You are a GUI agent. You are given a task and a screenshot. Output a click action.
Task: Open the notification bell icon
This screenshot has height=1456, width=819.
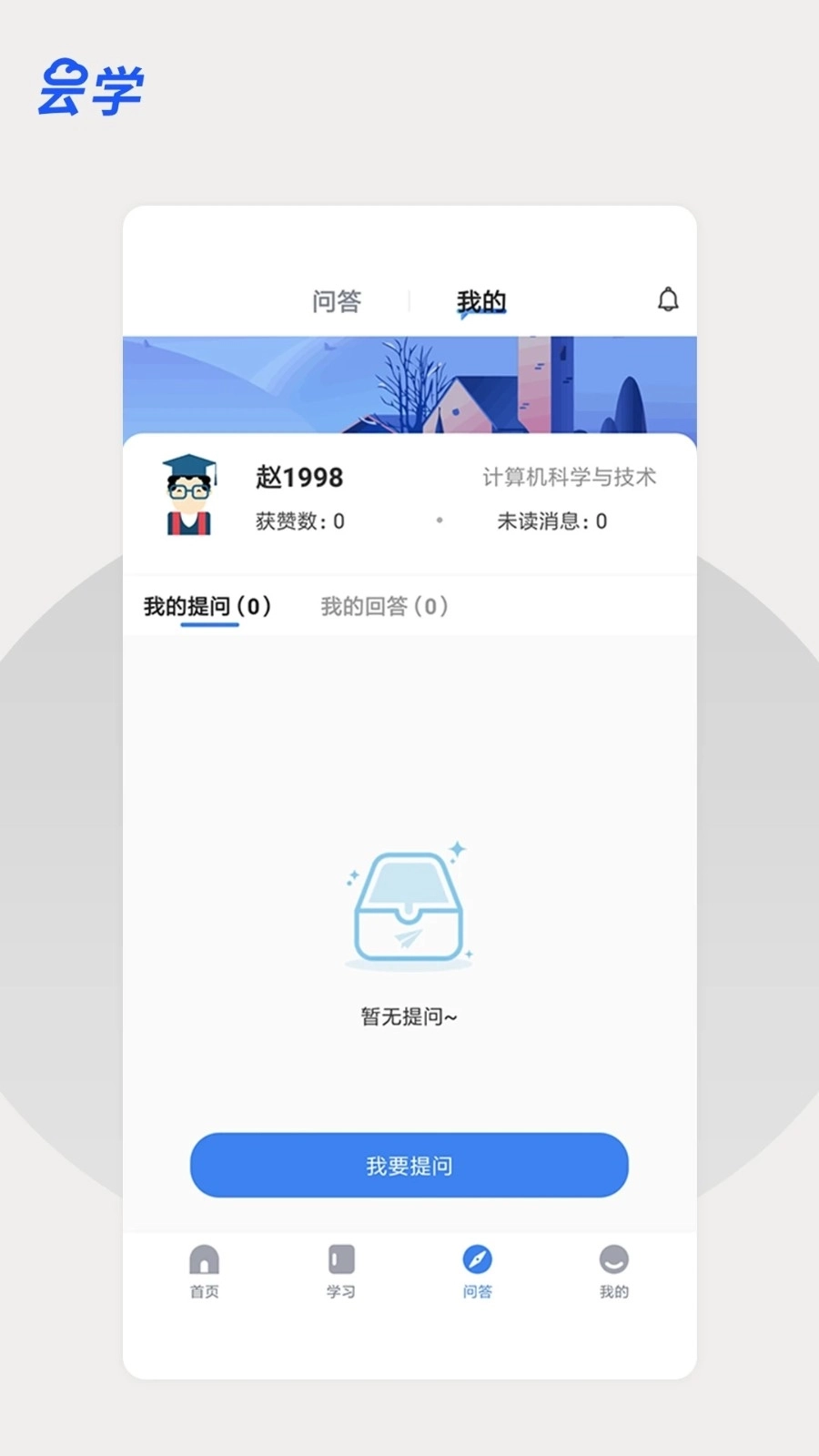pyautogui.click(x=669, y=298)
